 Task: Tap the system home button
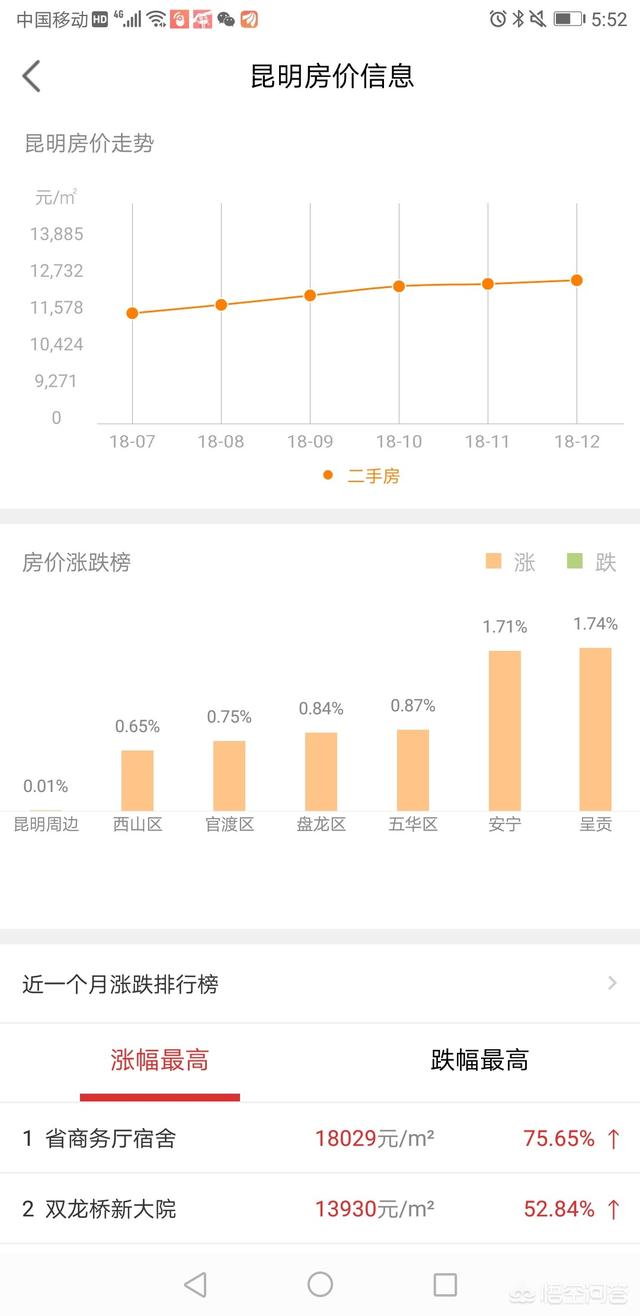click(320, 1284)
